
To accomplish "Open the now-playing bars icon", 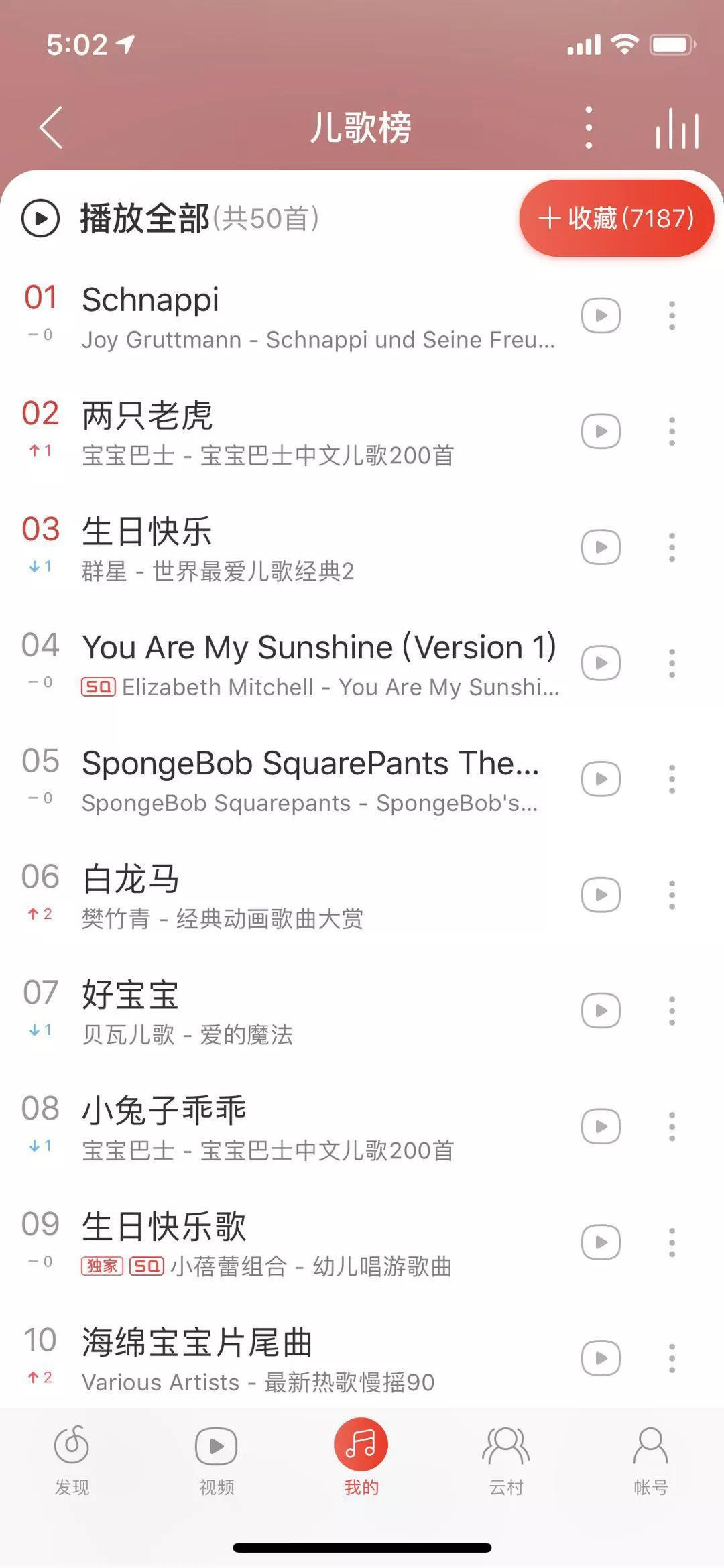I will [677, 127].
